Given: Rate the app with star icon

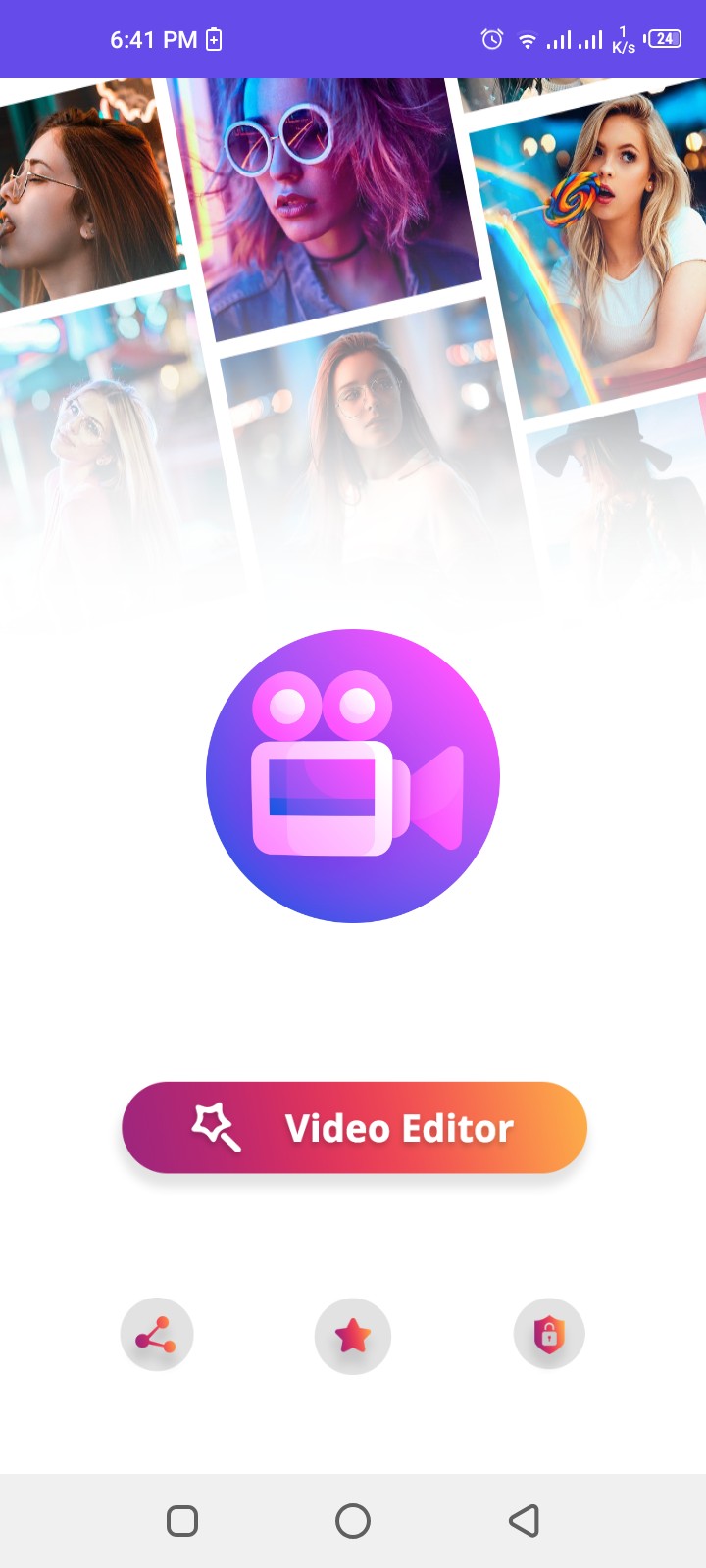Looking at the screenshot, I should 353,1336.
